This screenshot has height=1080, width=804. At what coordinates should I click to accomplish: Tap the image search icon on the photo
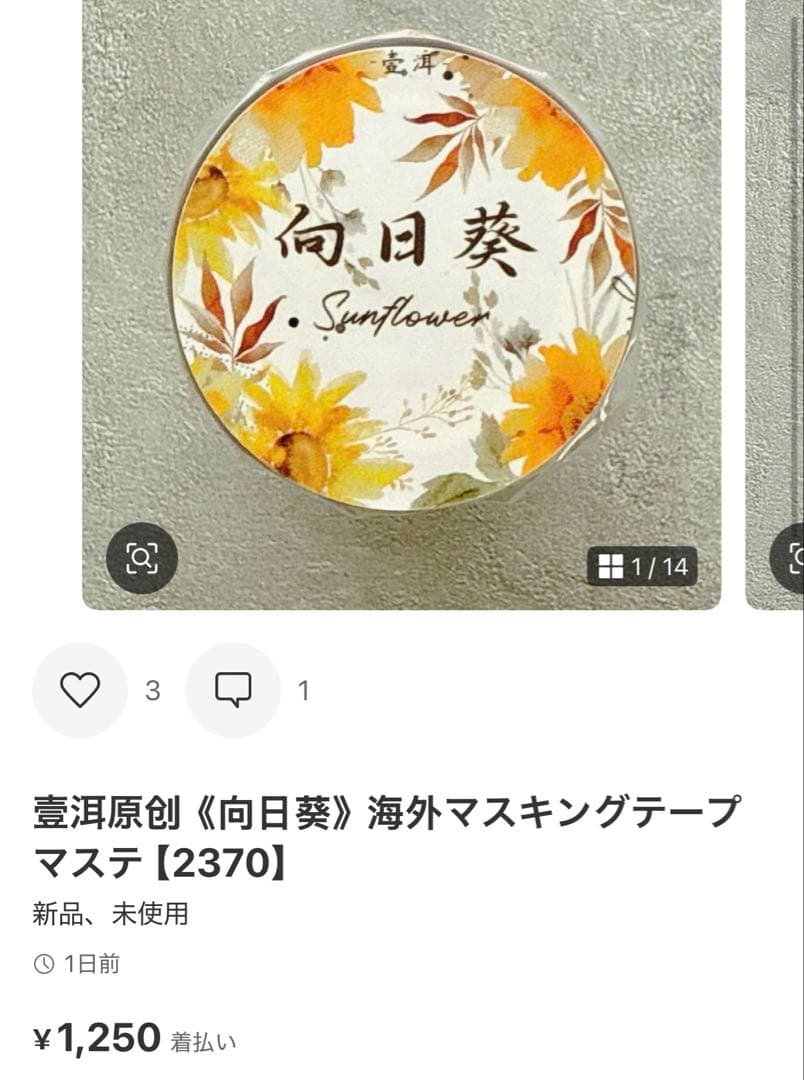[142, 558]
